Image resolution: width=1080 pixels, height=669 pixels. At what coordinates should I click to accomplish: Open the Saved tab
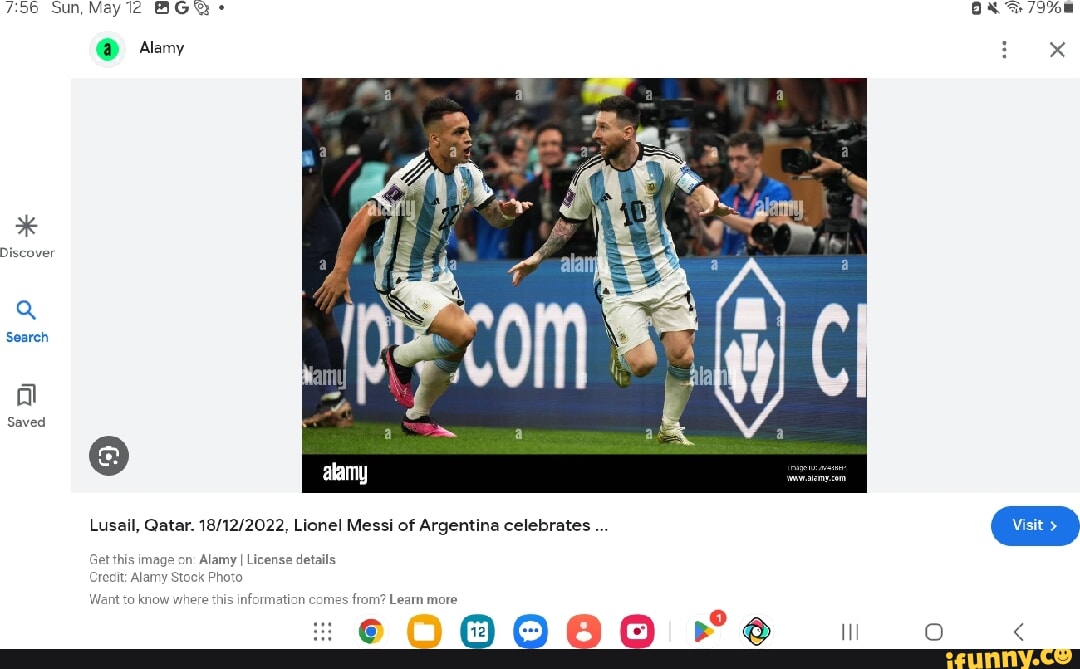point(27,406)
